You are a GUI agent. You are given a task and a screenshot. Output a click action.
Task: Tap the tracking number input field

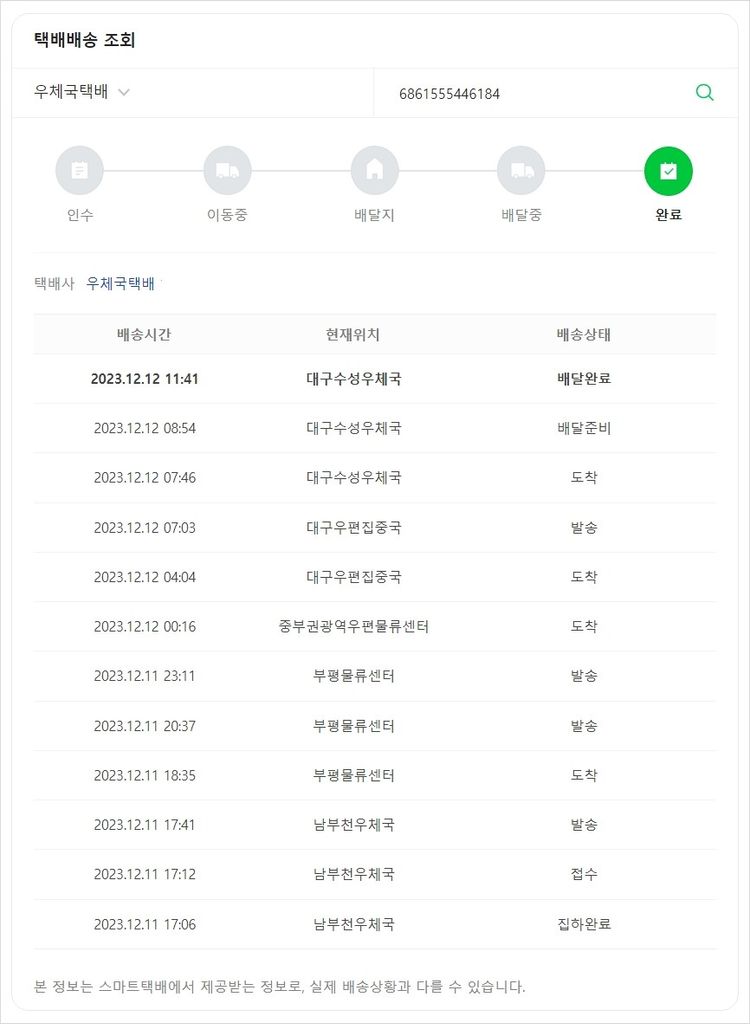tap(530, 94)
